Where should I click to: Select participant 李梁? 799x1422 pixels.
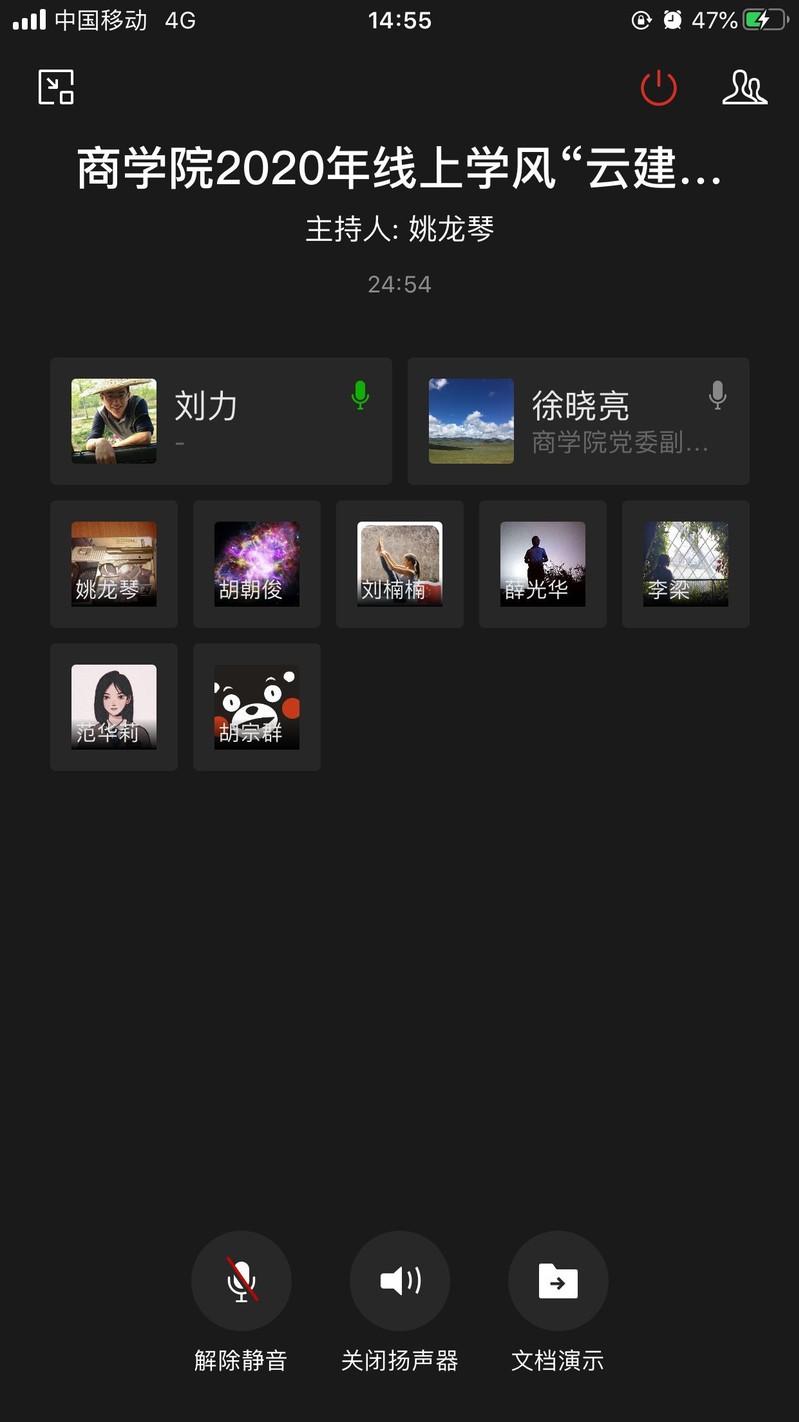point(686,564)
